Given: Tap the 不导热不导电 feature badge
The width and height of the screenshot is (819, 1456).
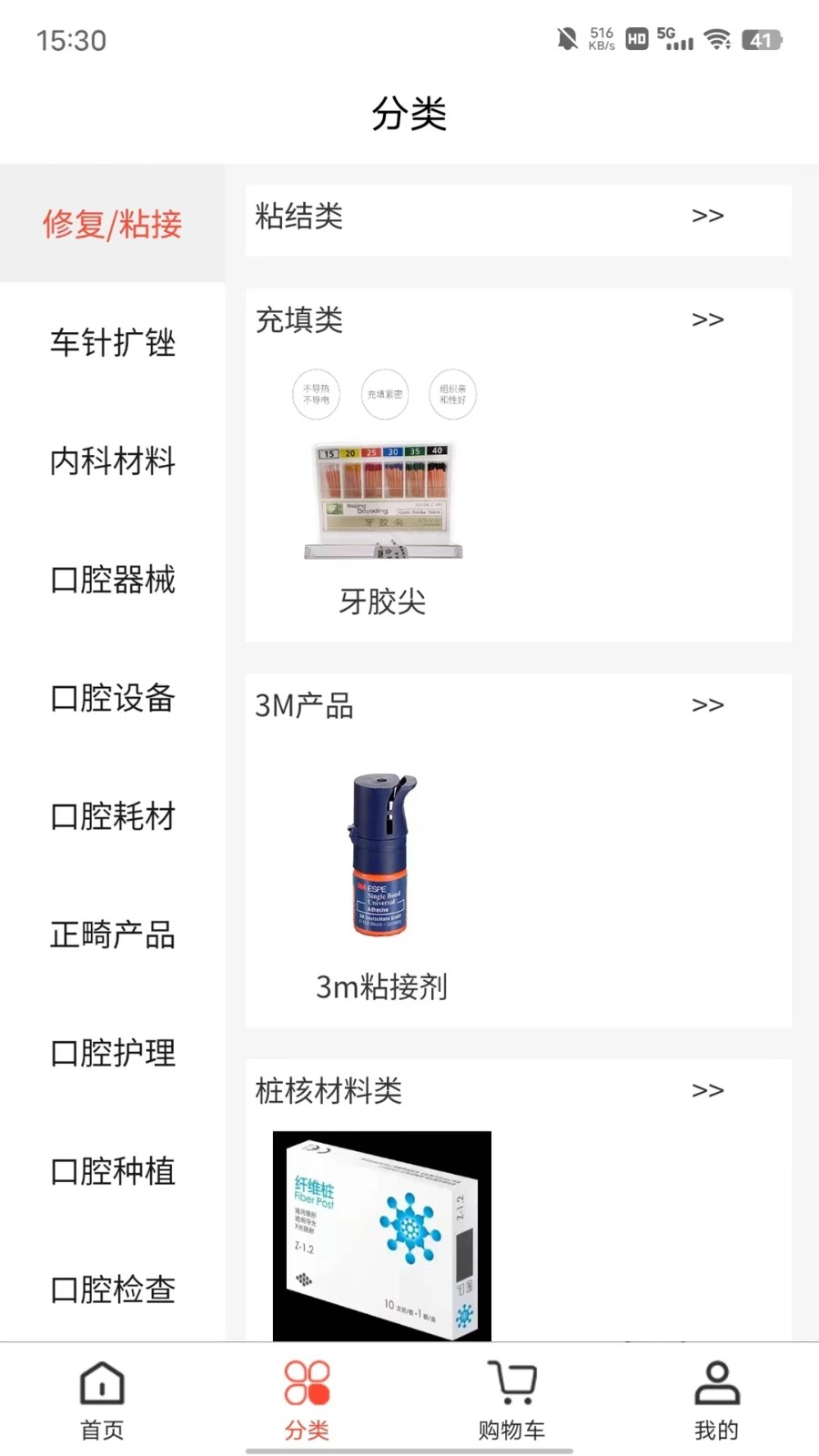Looking at the screenshot, I should click(x=315, y=394).
